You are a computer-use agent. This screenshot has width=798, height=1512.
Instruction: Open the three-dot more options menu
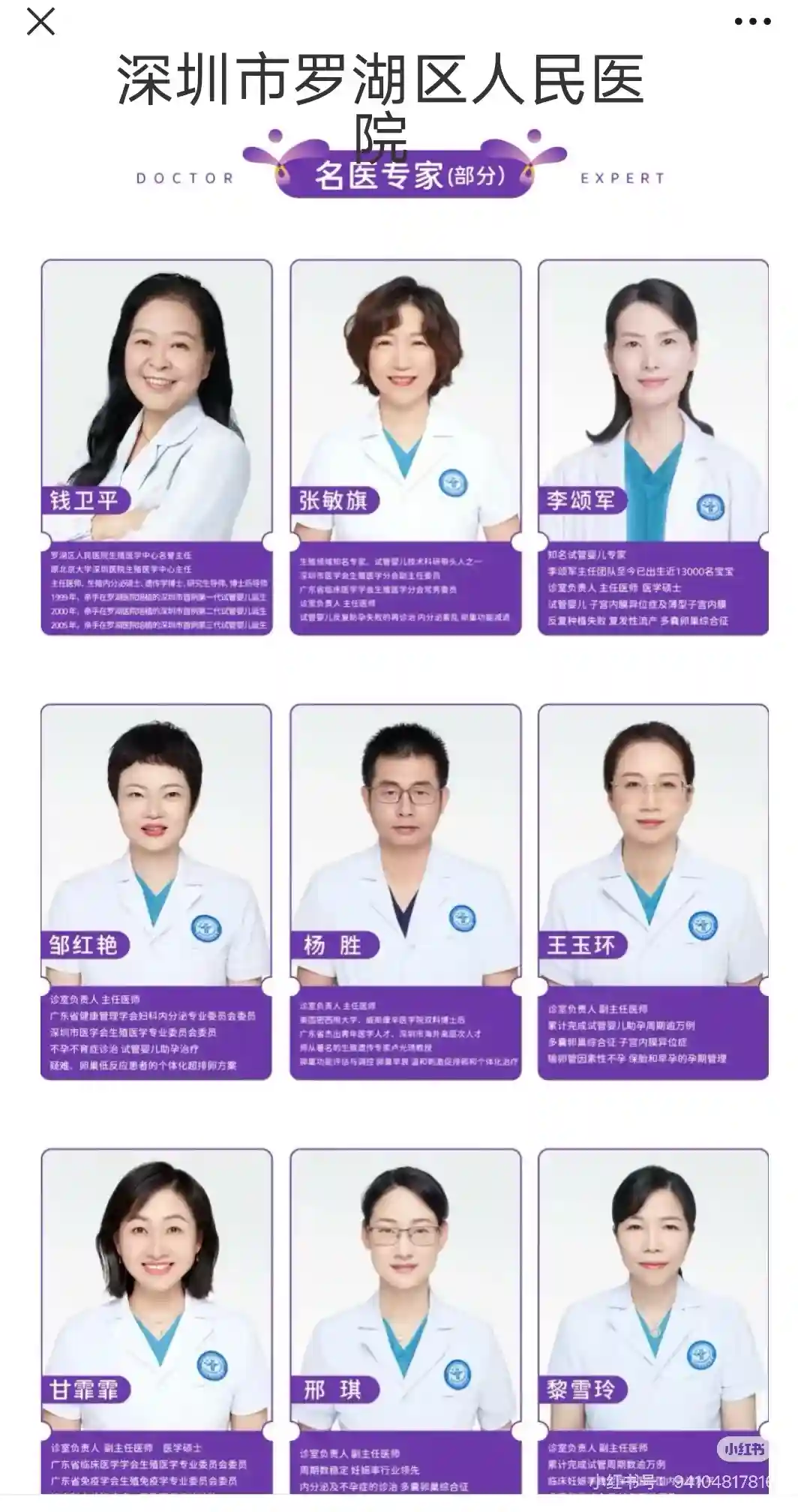point(752,22)
